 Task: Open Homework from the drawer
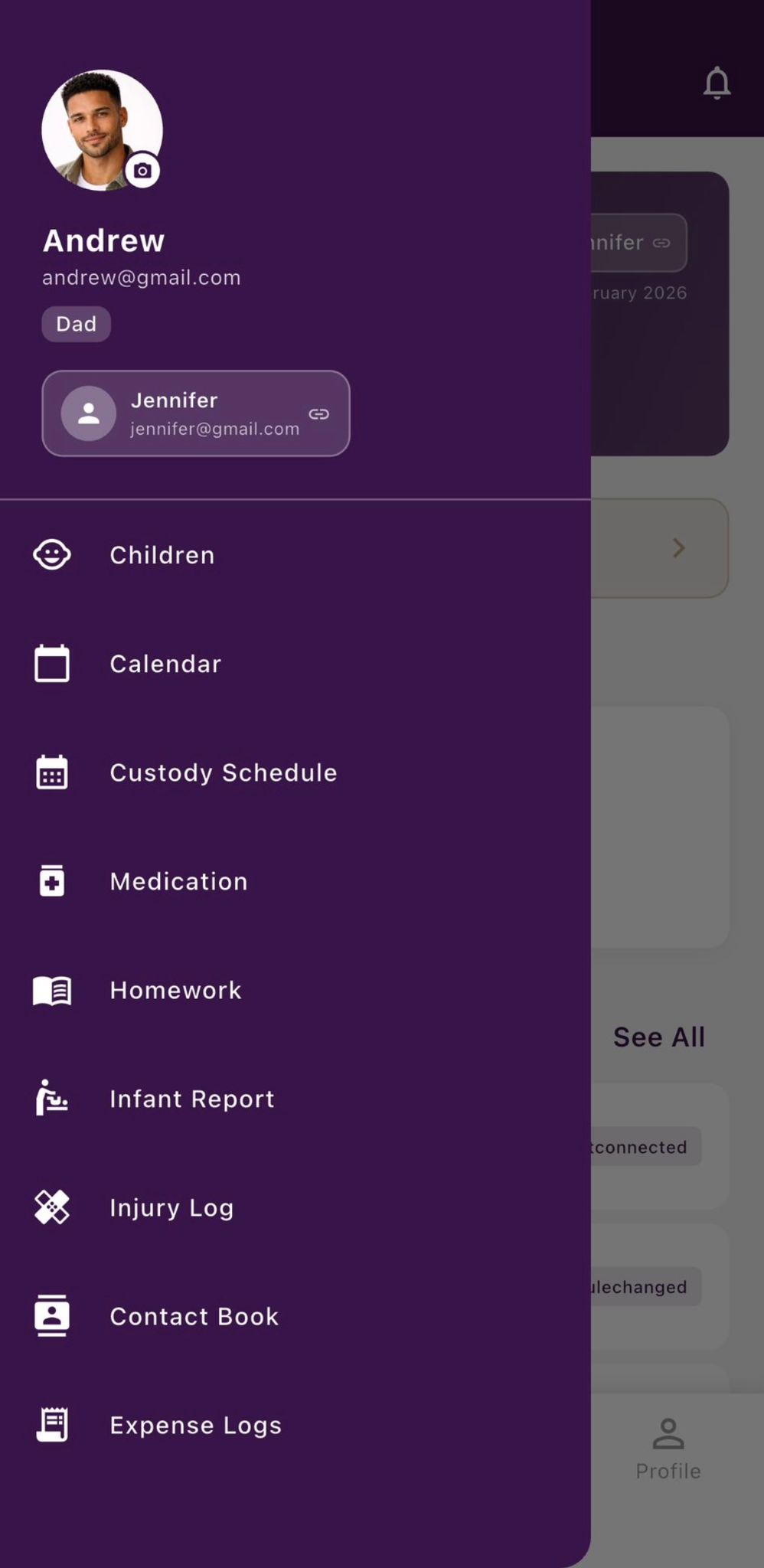[175, 990]
